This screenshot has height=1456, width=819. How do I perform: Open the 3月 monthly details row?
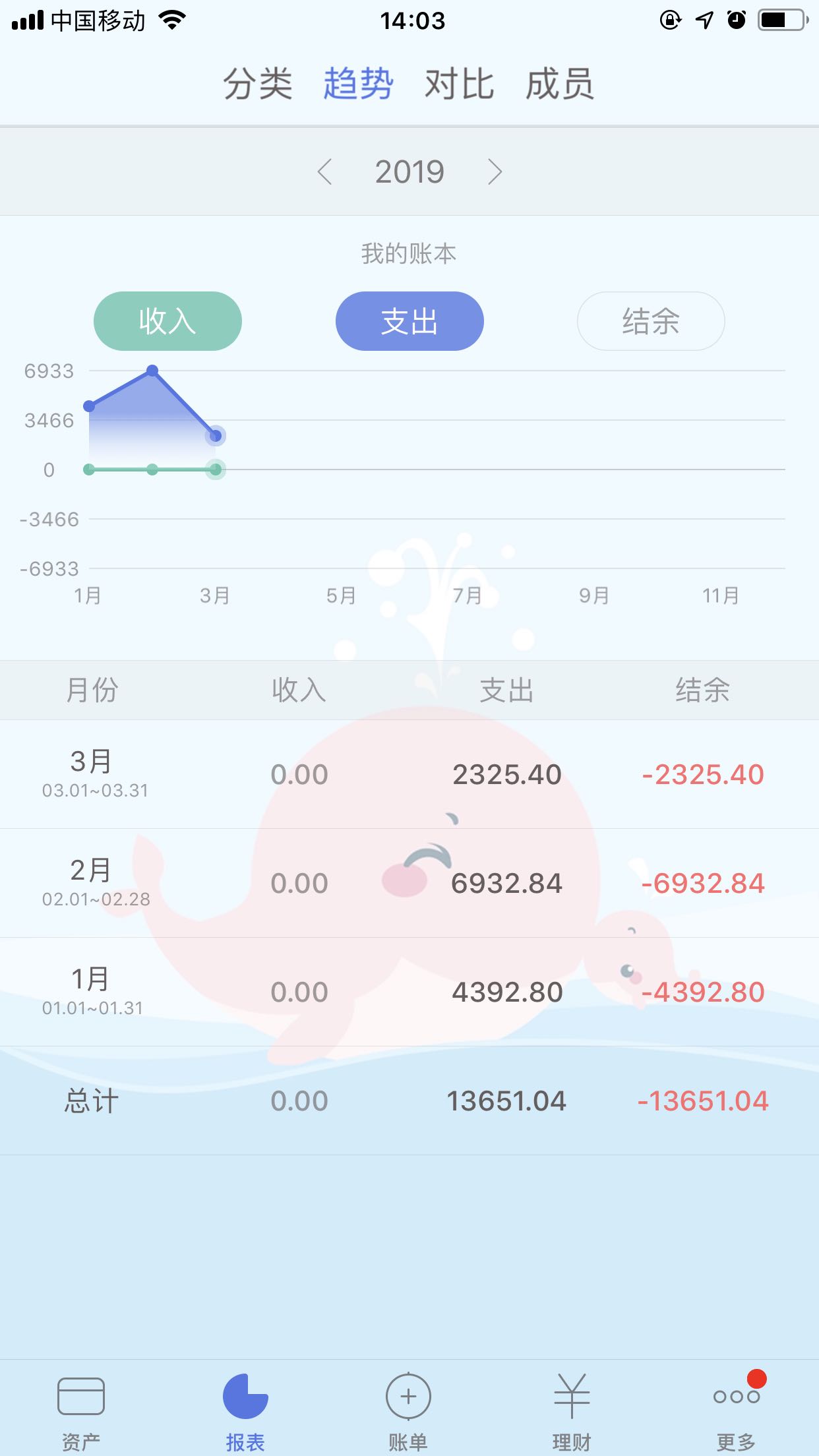409,774
